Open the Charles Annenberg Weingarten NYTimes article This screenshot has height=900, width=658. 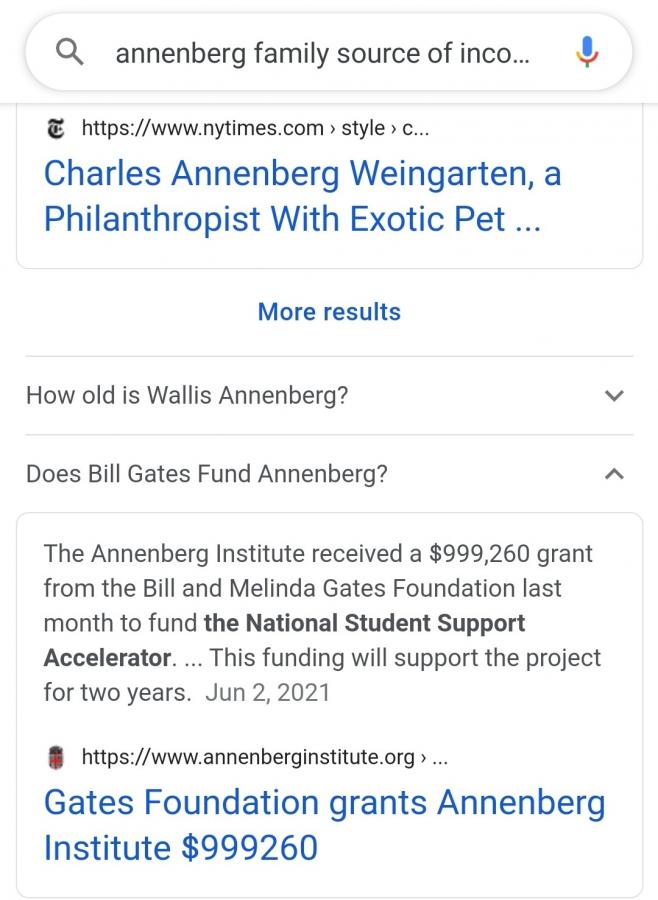pos(302,196)
